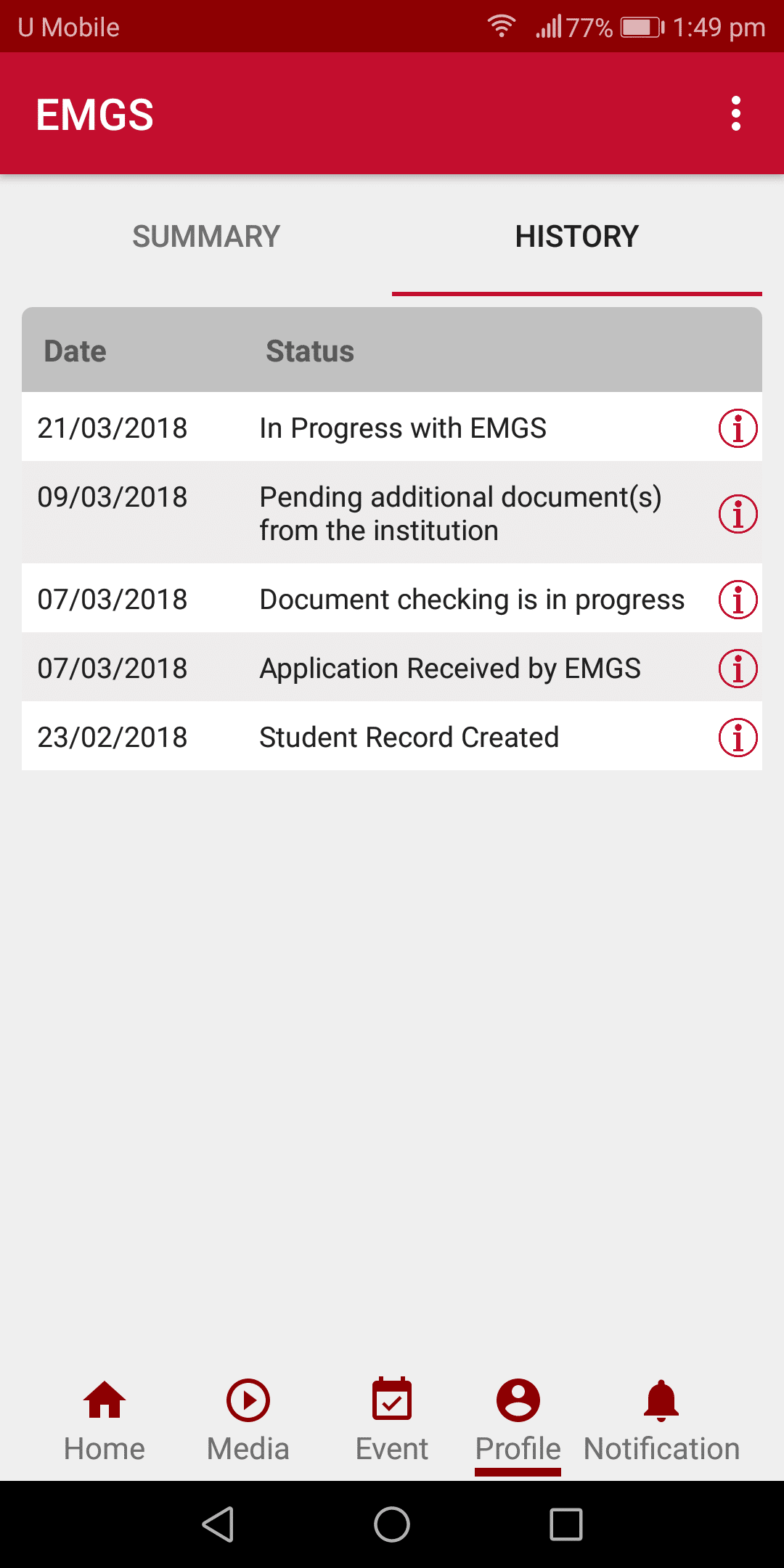
Task: Switch to the Event tab
Action: pyautogui.click(x=392, y=1420)
